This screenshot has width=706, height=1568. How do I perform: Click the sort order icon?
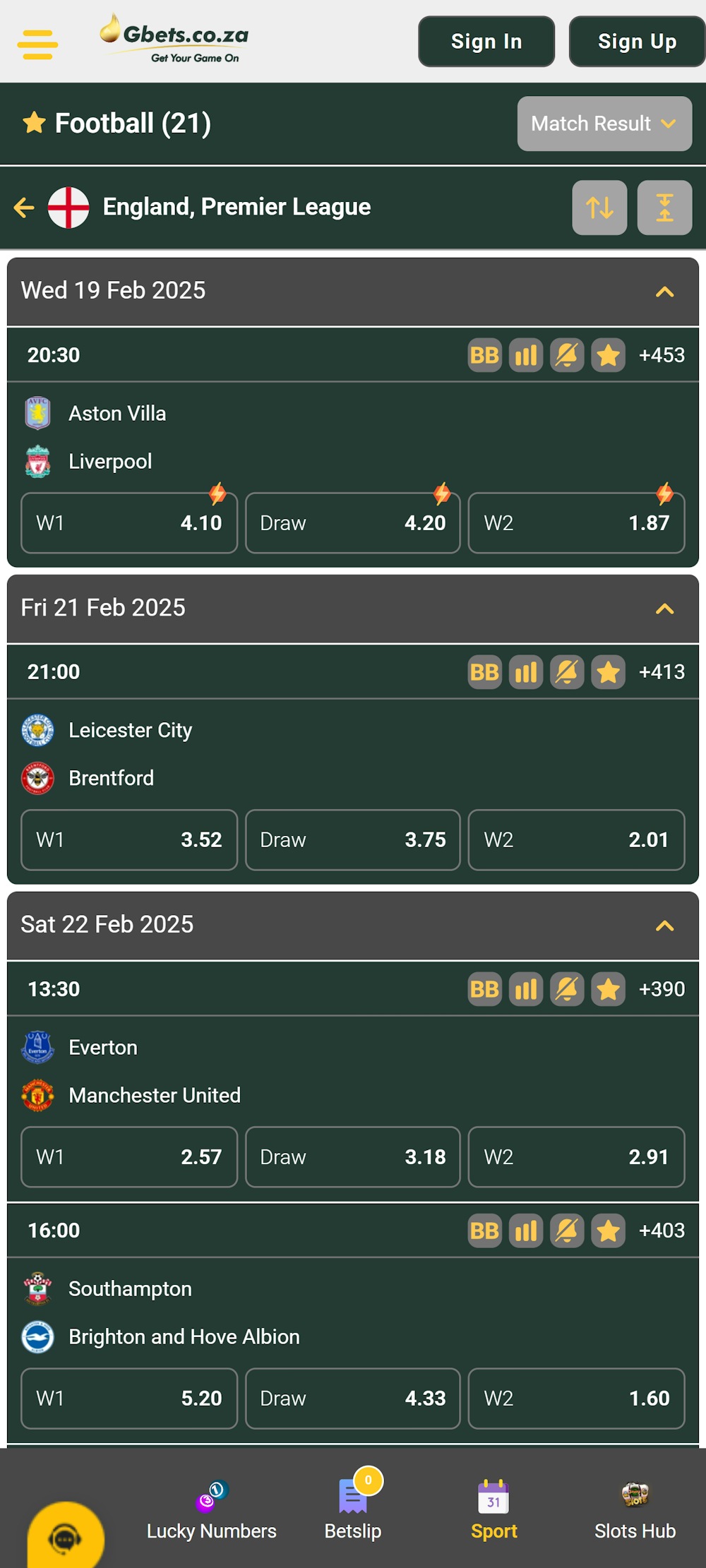tap(599, 207)
